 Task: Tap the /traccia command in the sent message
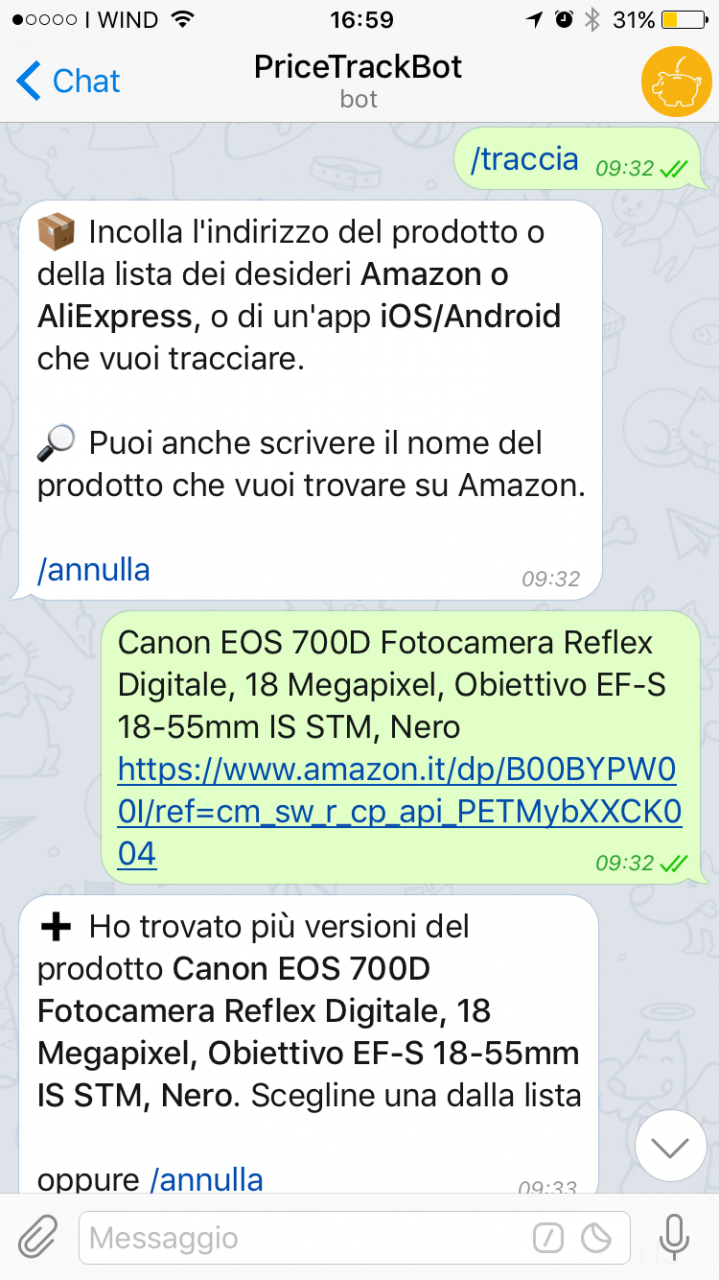524,158
